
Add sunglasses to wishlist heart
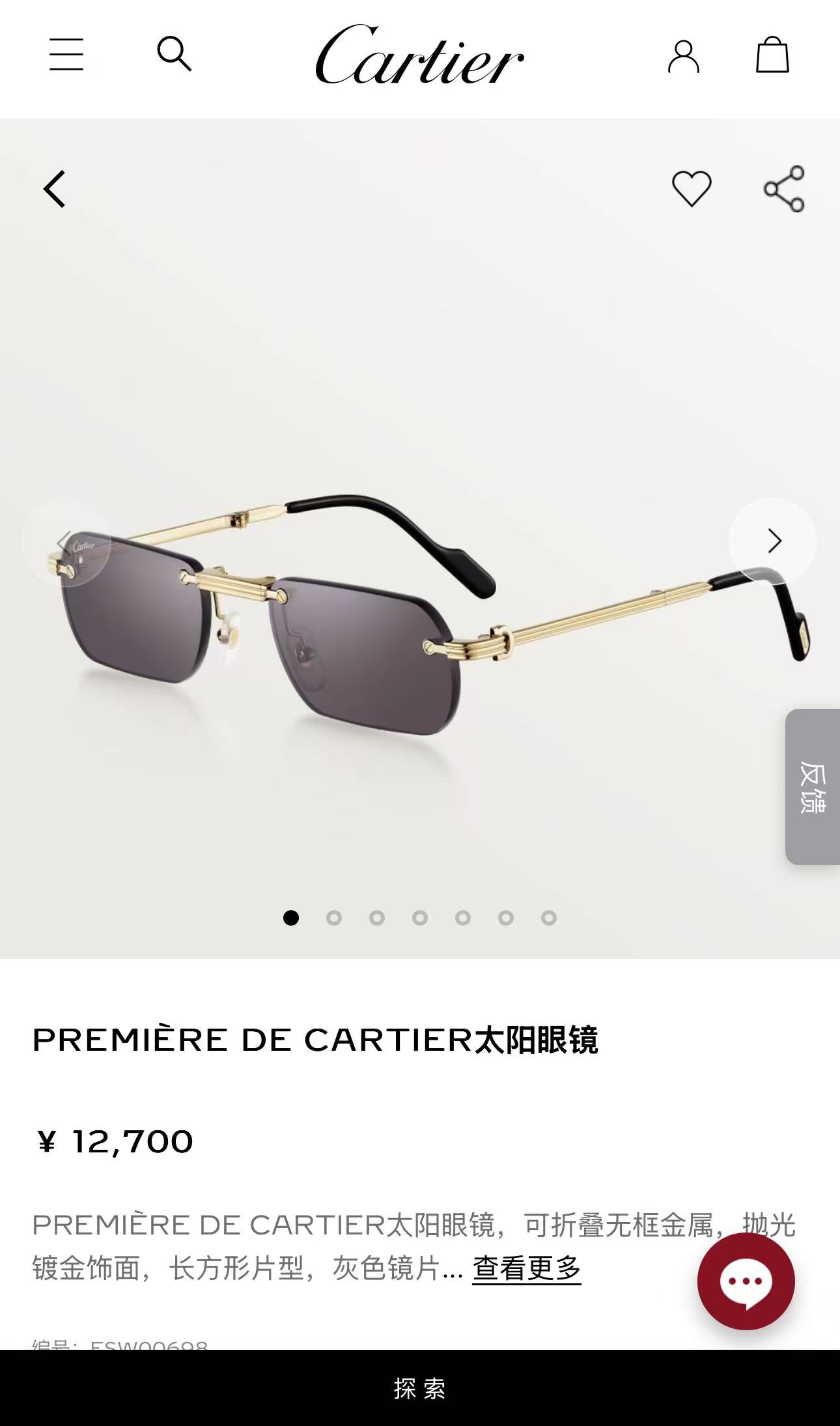pos(692,189)
